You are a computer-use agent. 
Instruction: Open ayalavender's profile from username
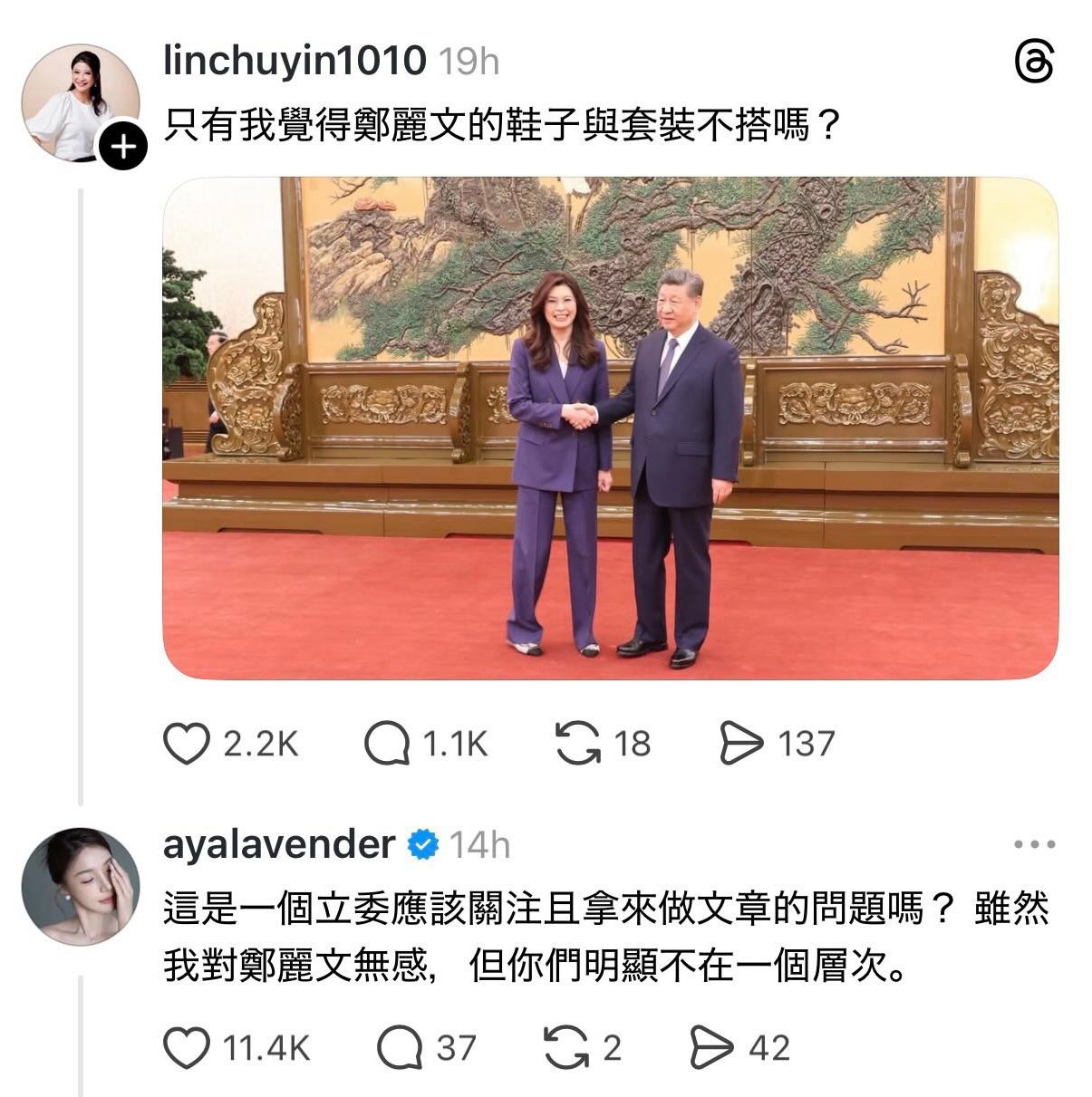click(x=279, y=844)
